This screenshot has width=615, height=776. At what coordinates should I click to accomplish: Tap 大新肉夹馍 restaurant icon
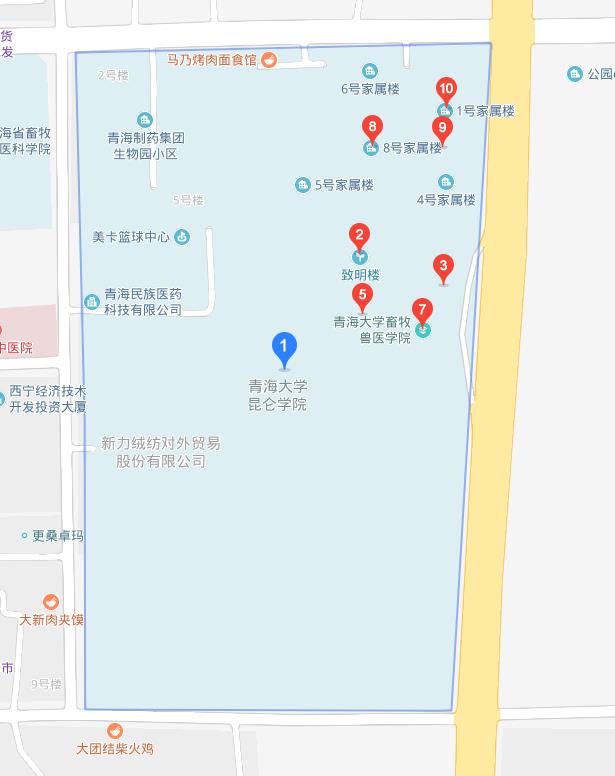pos(51,602)
